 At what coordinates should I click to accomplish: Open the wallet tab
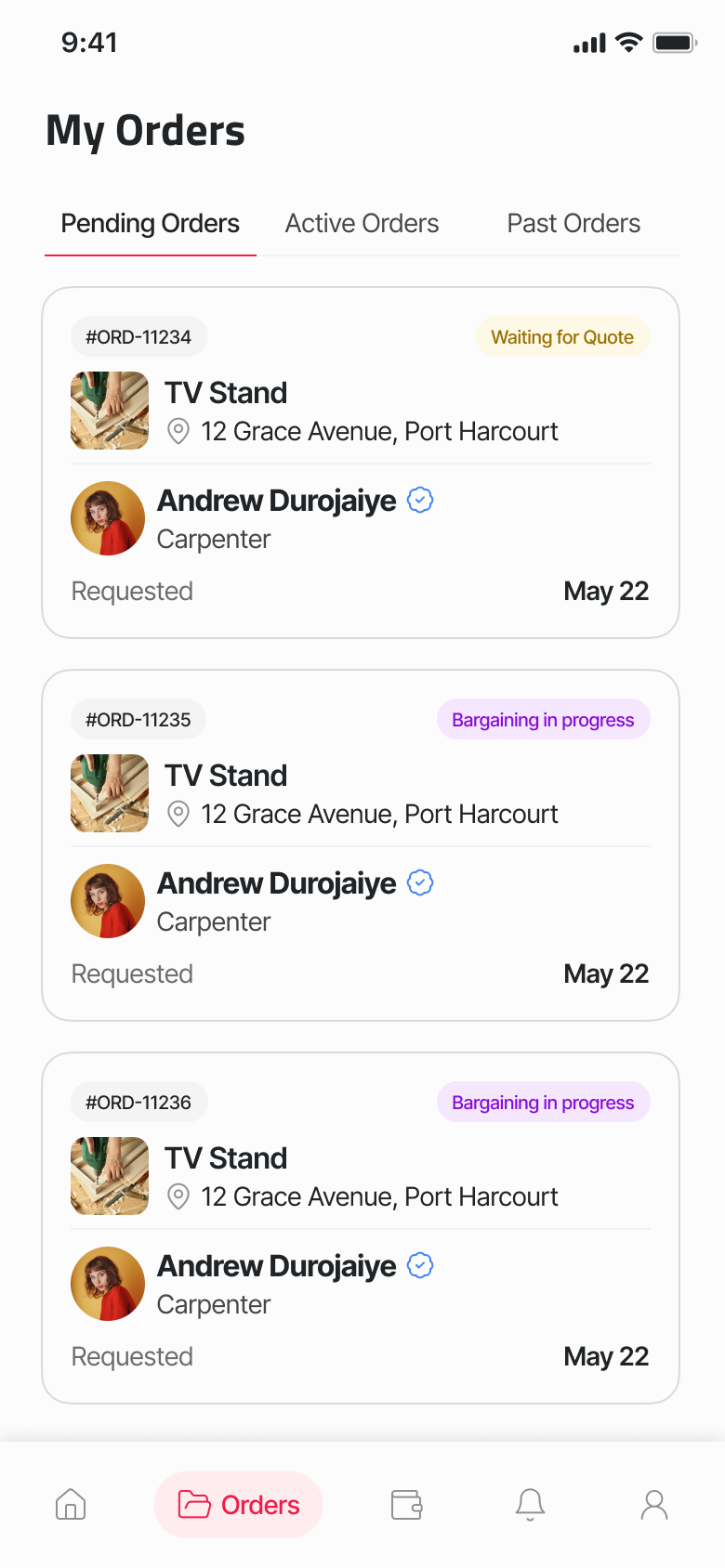pos(407,1504)
